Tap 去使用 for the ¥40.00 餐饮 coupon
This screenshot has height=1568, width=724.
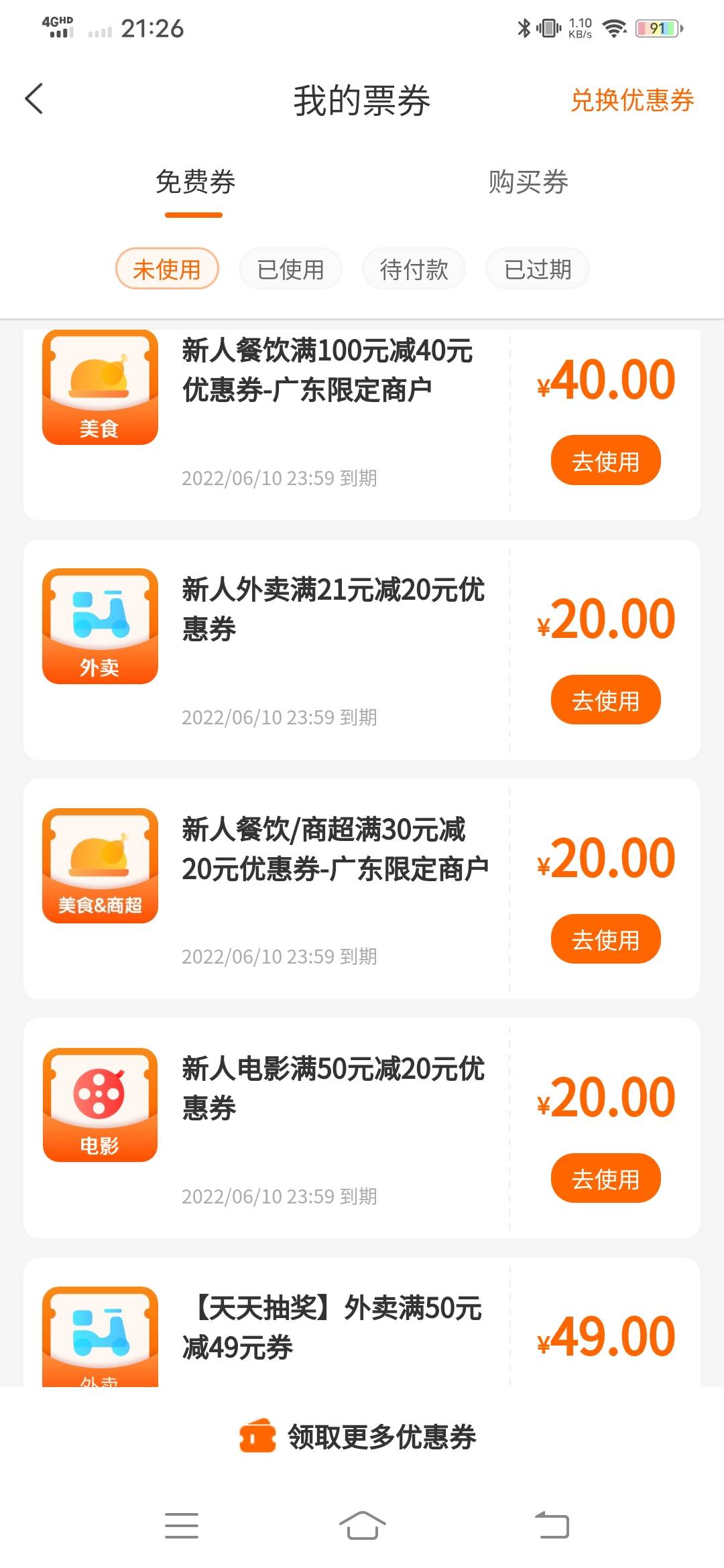605,461
